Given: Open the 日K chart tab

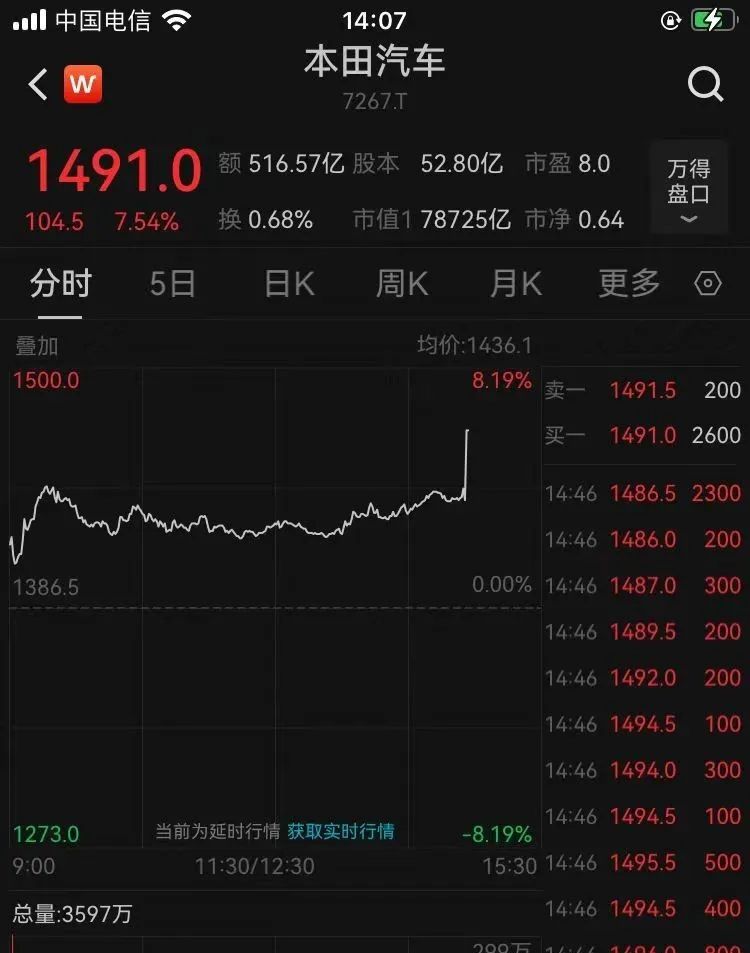Looking at the screenshot, I should tap(287, 284).
